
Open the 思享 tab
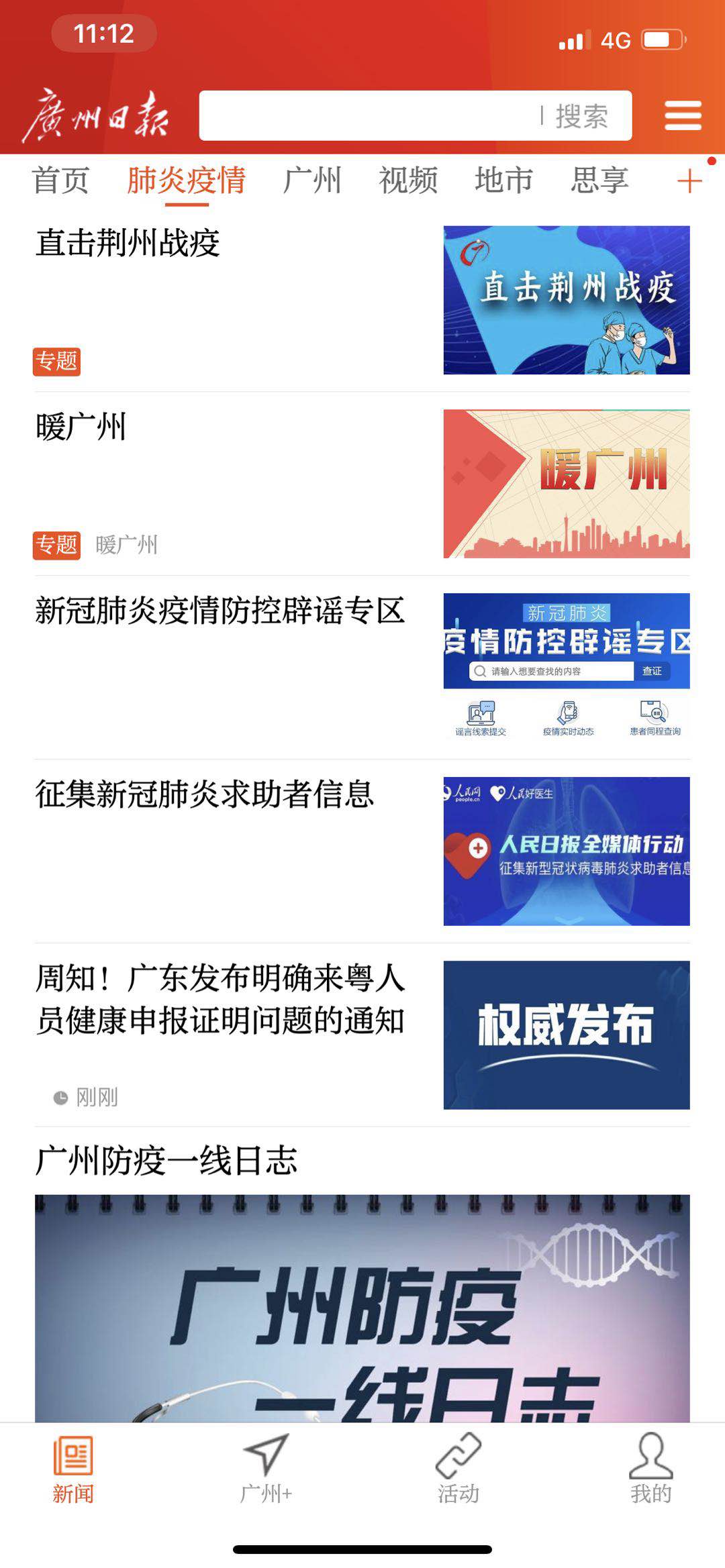pos(599,180)
